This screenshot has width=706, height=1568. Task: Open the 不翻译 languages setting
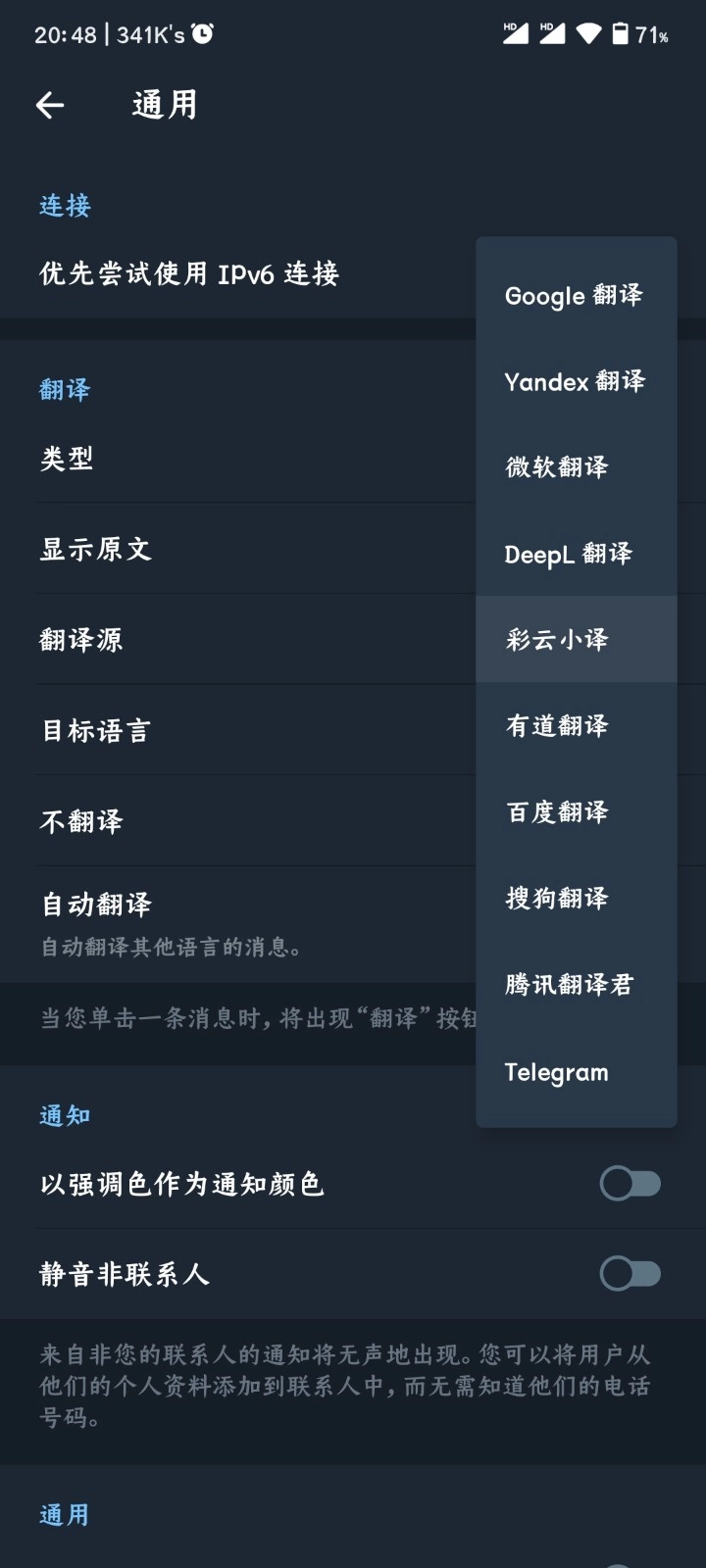tap(235, 821)
